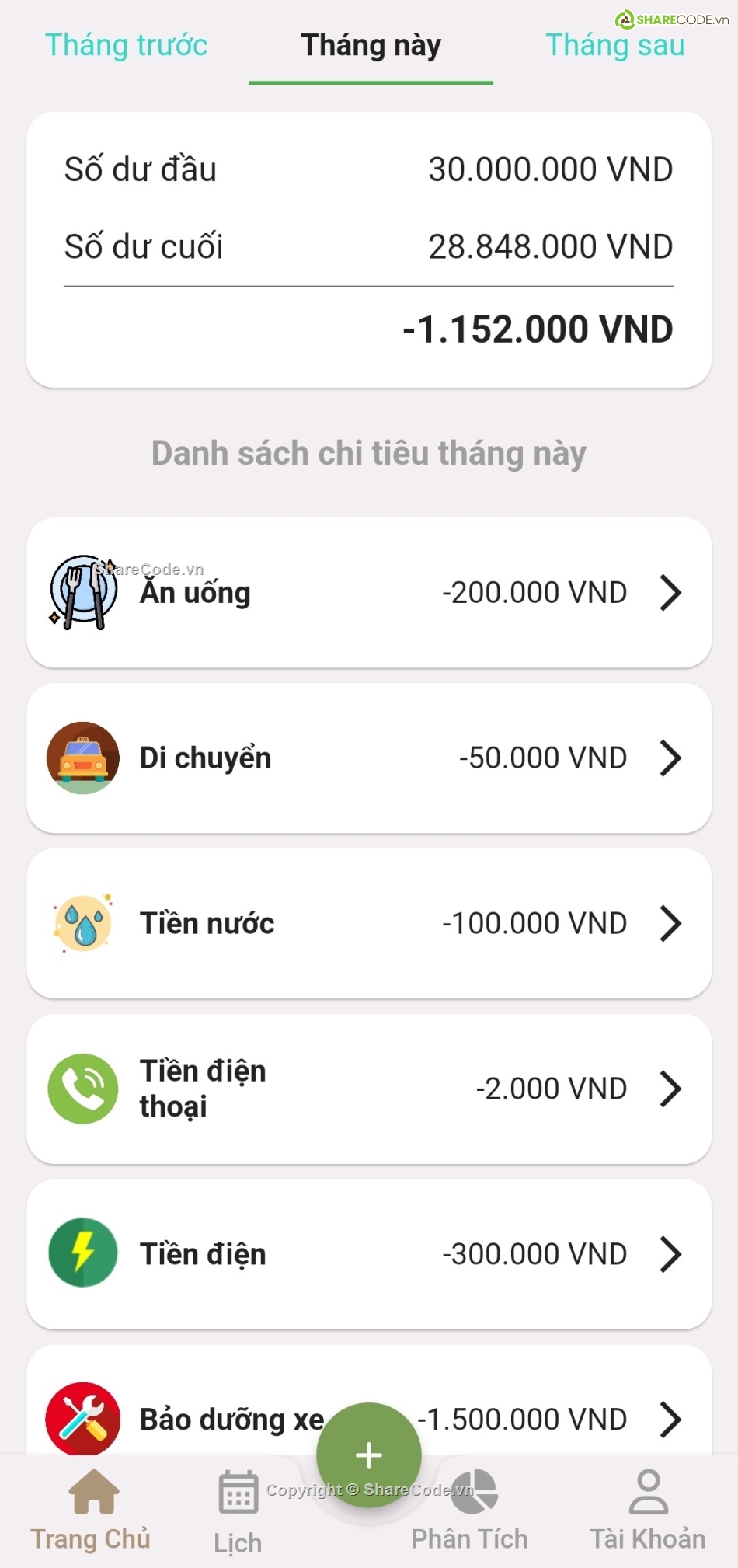Click the Tiền điện thoại phone icon

point(82,1088)
